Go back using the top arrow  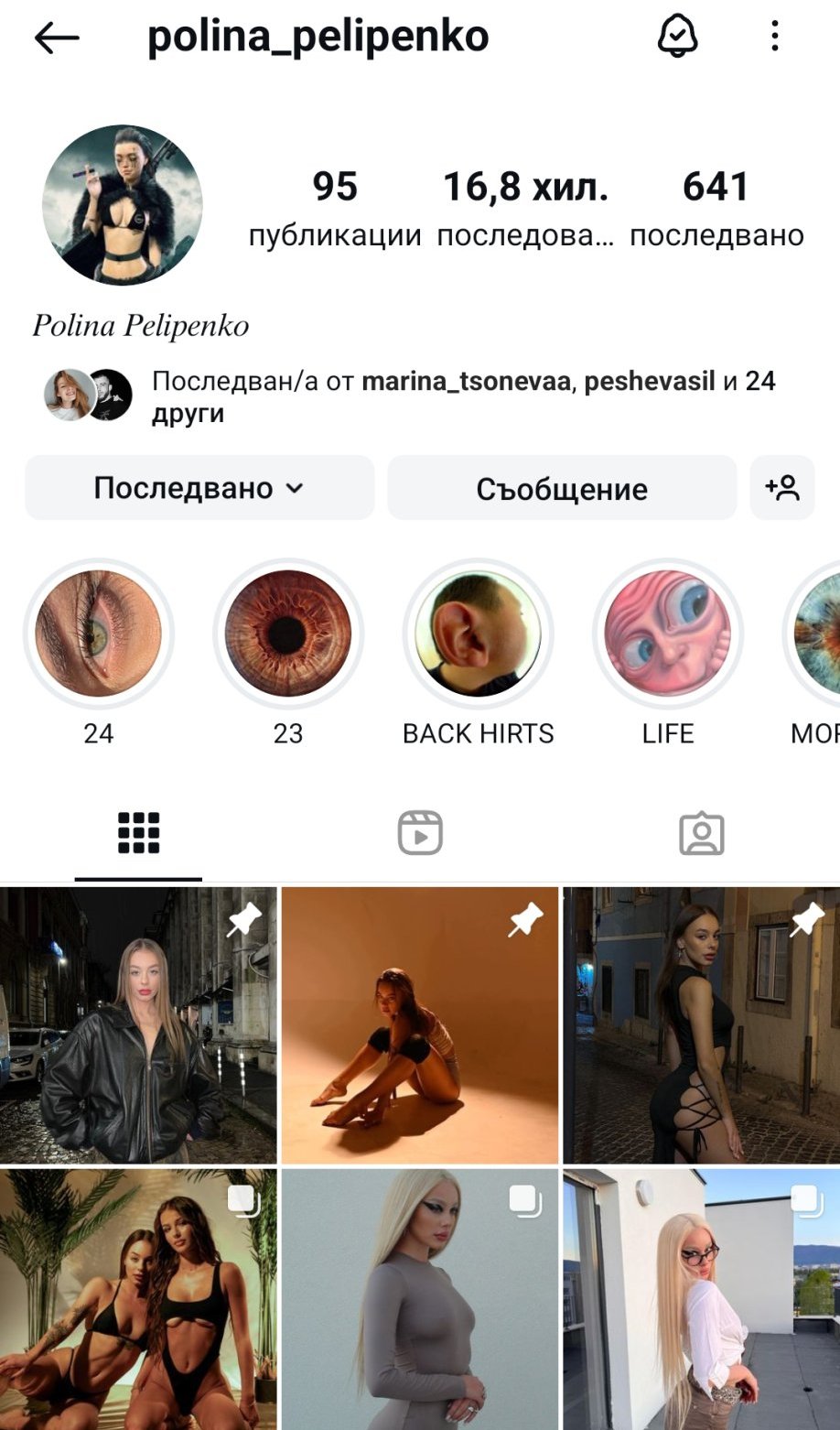coord(57,38)
